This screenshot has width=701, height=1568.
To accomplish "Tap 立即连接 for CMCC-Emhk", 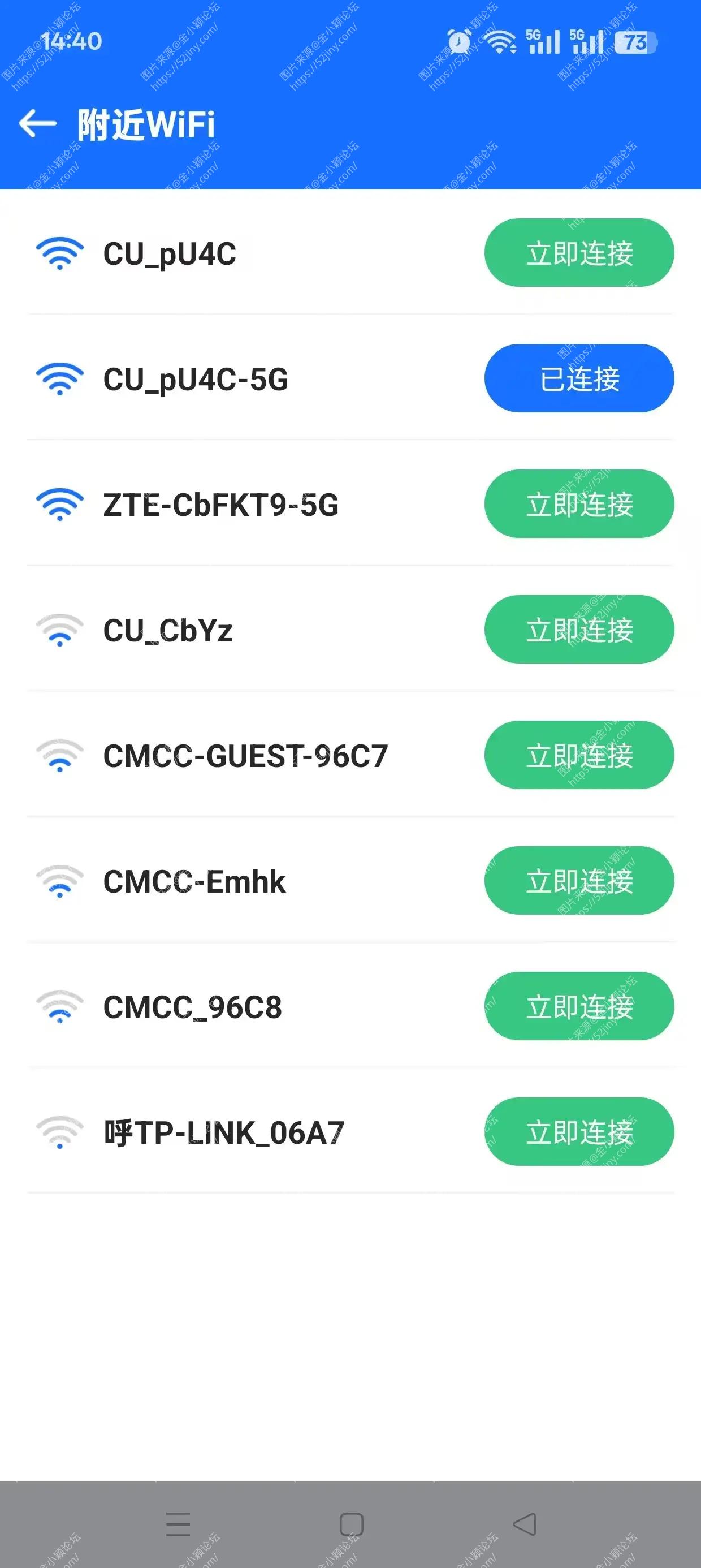I will pos(578,880).
